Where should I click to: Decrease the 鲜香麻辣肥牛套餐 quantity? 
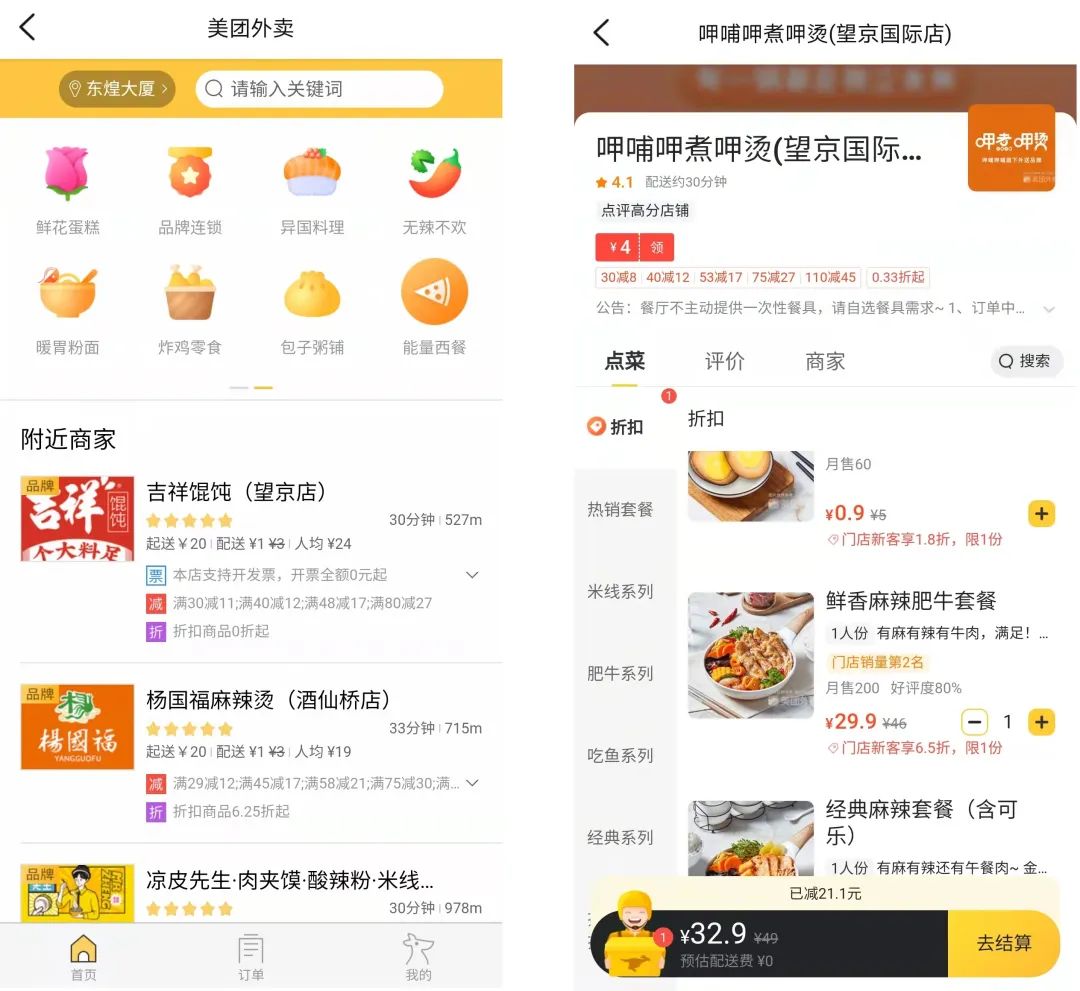pyautogui.click(x=974, y=722)
